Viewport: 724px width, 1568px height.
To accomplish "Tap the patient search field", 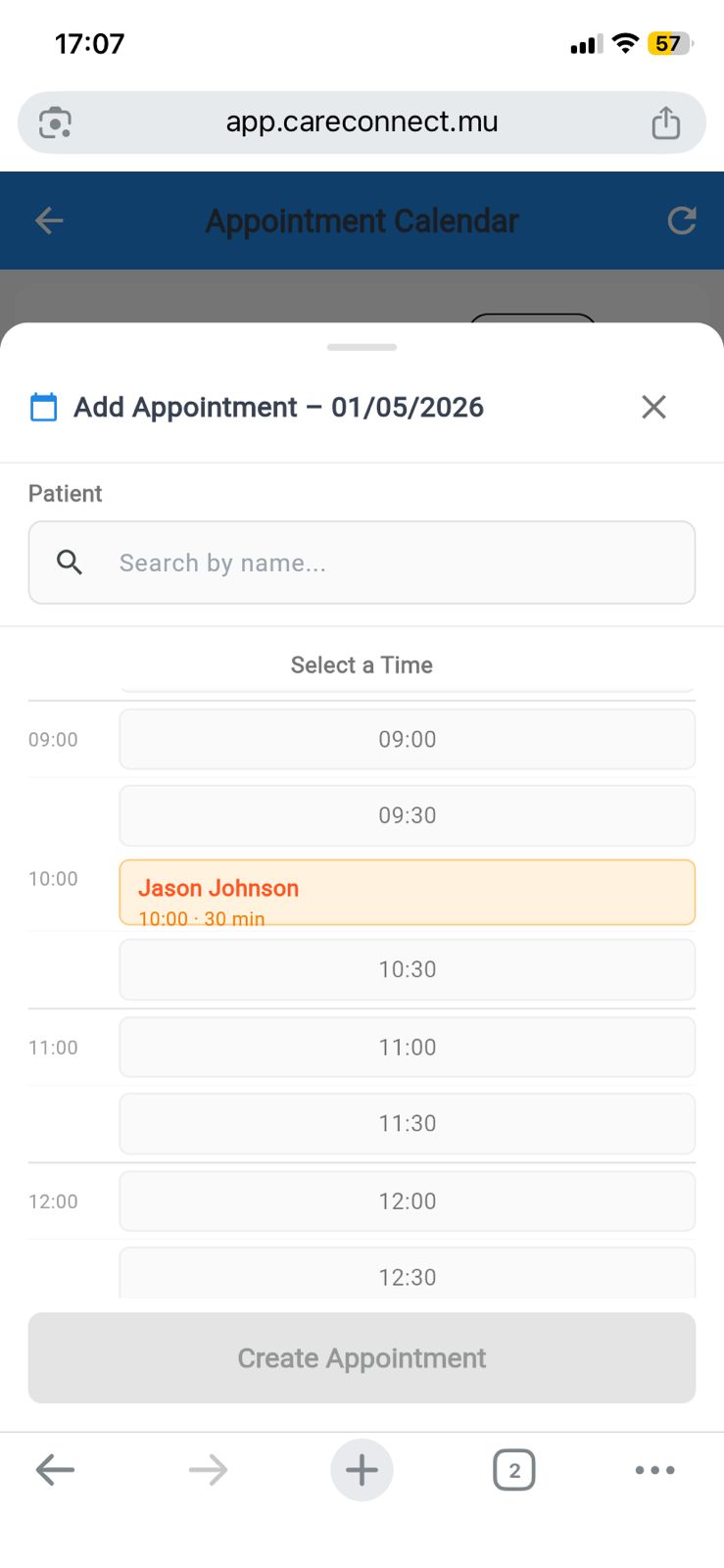I will [362, 563].
